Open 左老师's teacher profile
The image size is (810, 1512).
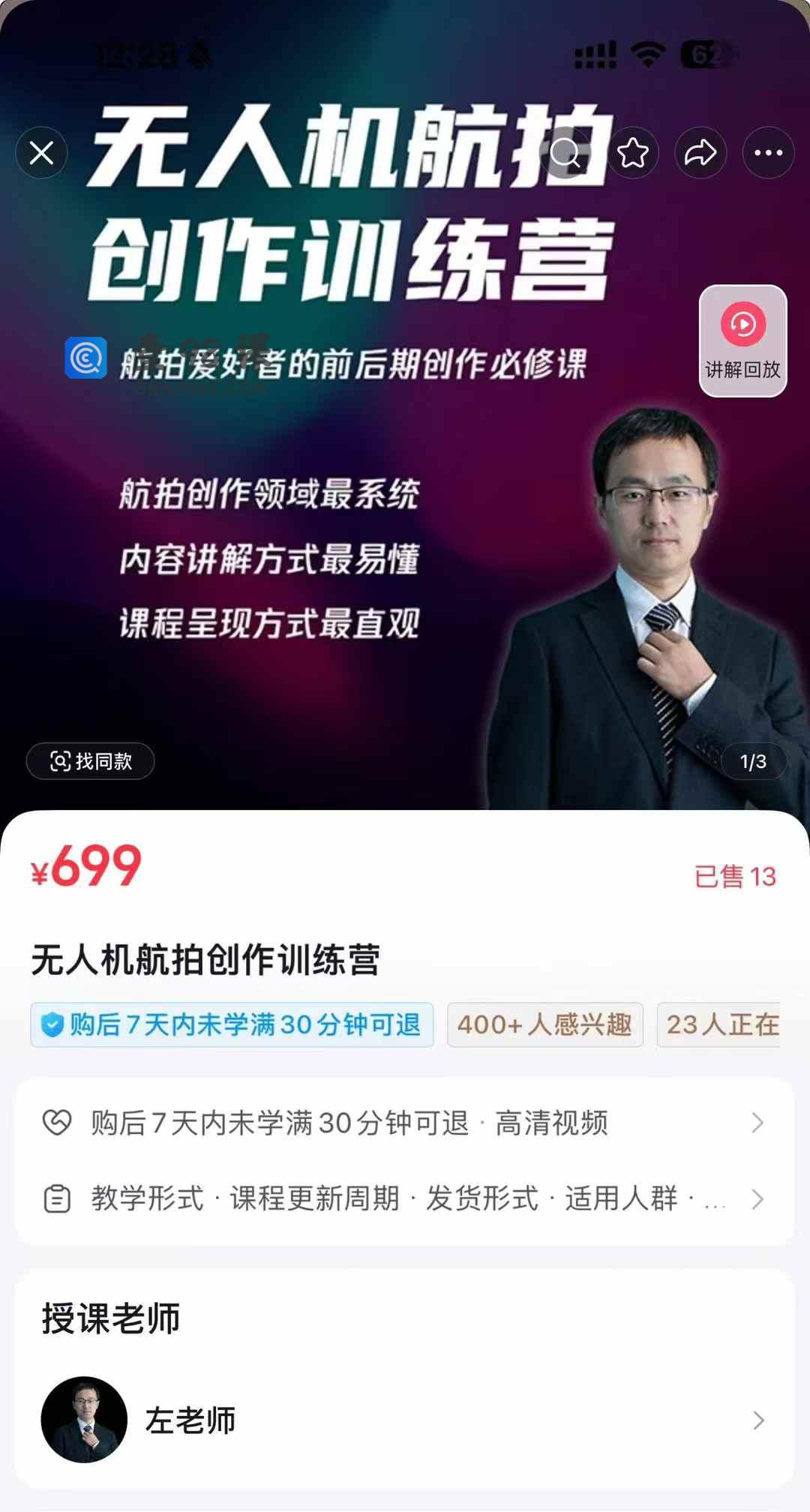pos(405,1420)
